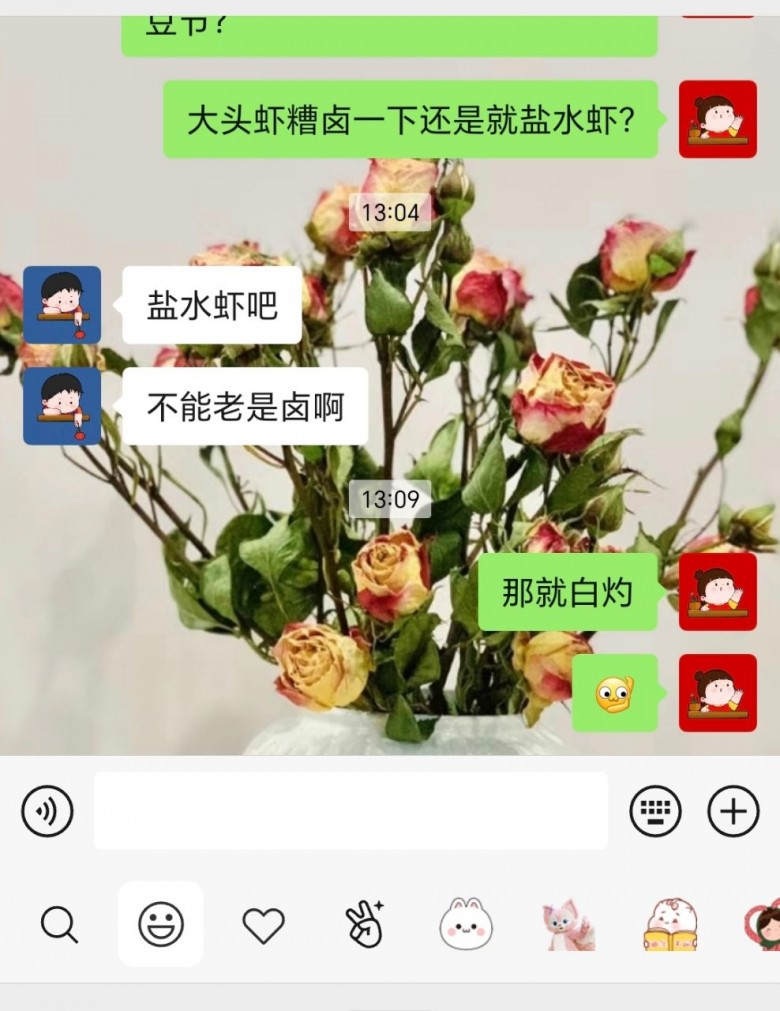This screenshot has height=1011, width=780.
Task: Switch to the pink fox sticker pack
Action: pyautogui.click(x=567, y=925)
